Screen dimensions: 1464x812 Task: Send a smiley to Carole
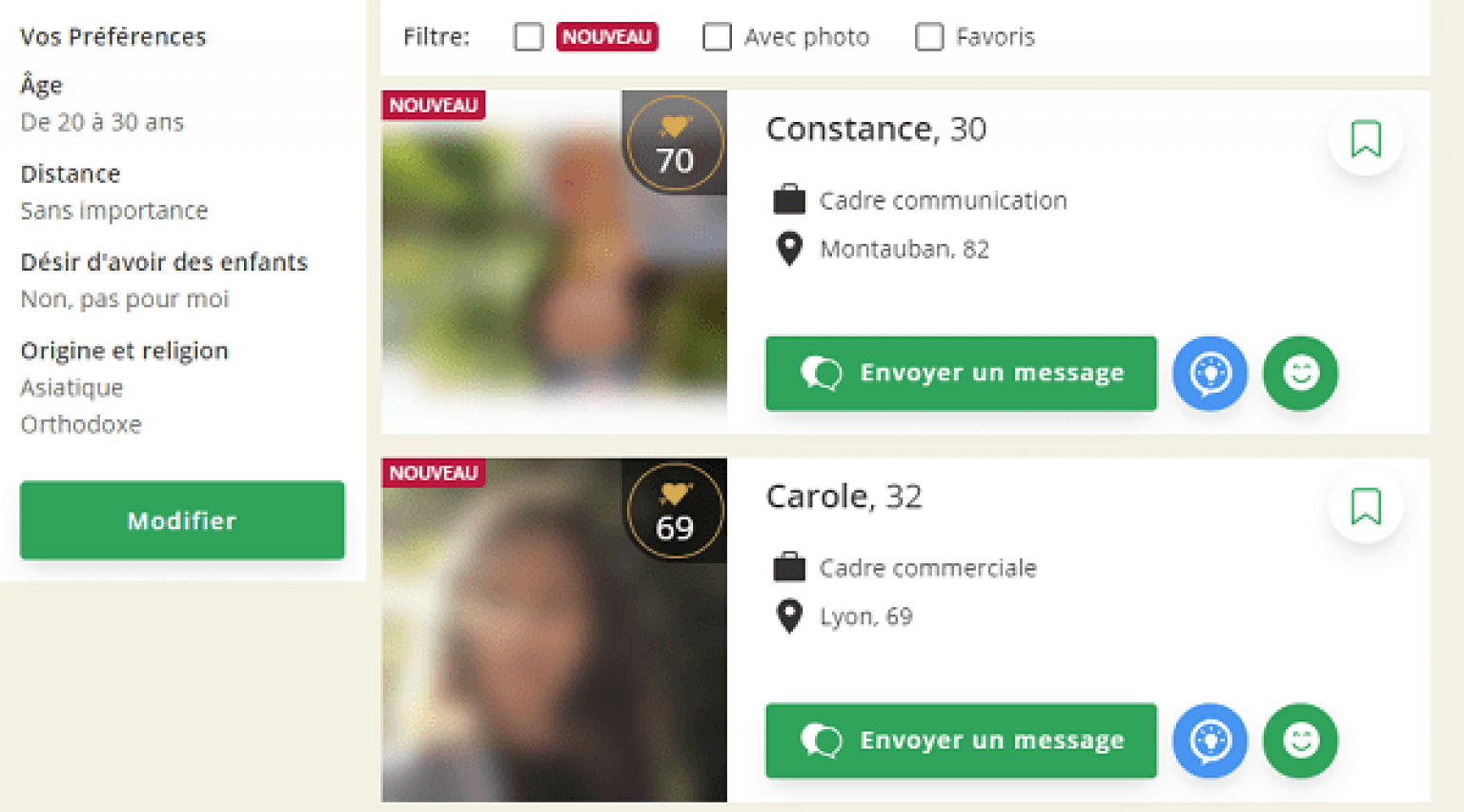tap(1300, 741)
